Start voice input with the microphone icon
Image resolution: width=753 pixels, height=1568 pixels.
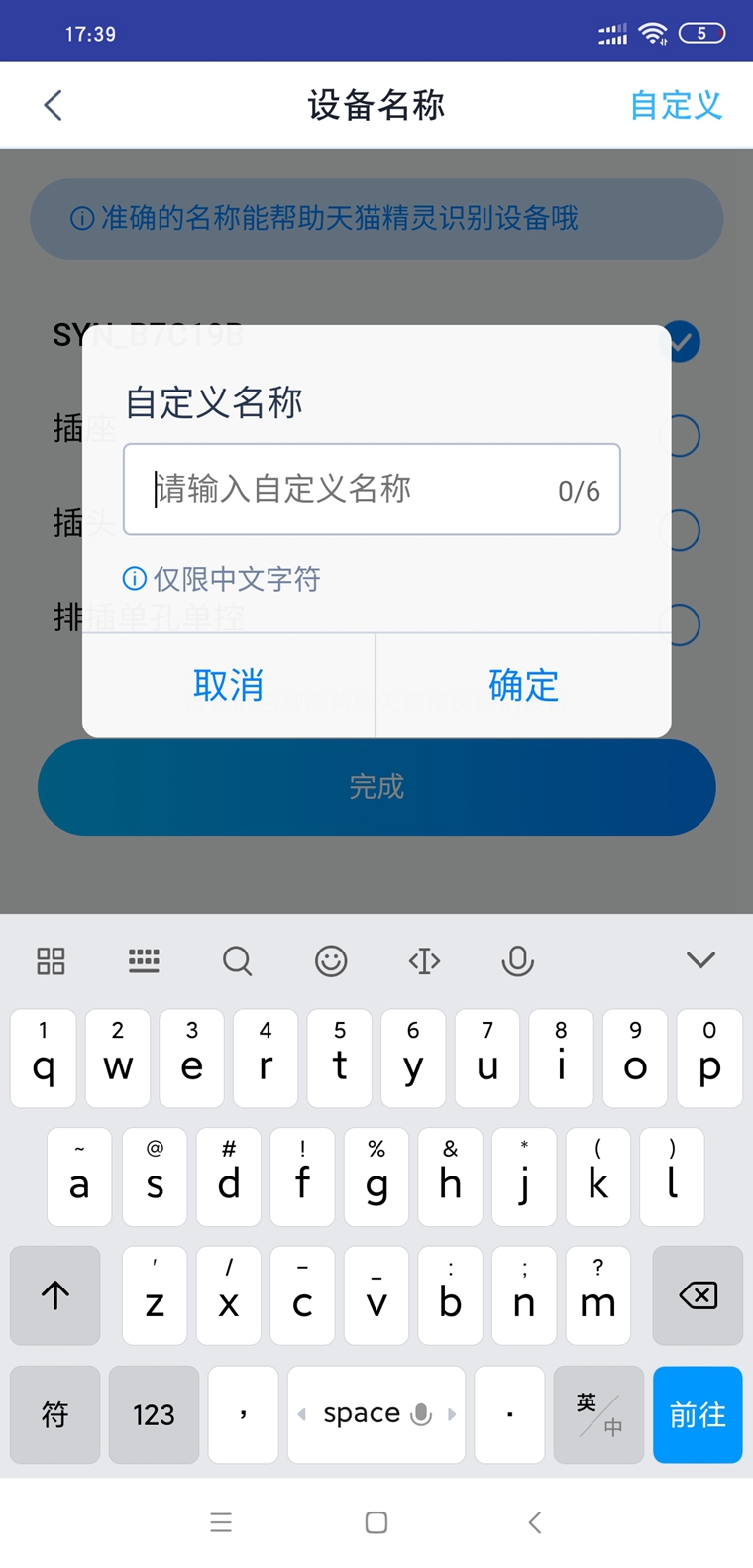517,960
